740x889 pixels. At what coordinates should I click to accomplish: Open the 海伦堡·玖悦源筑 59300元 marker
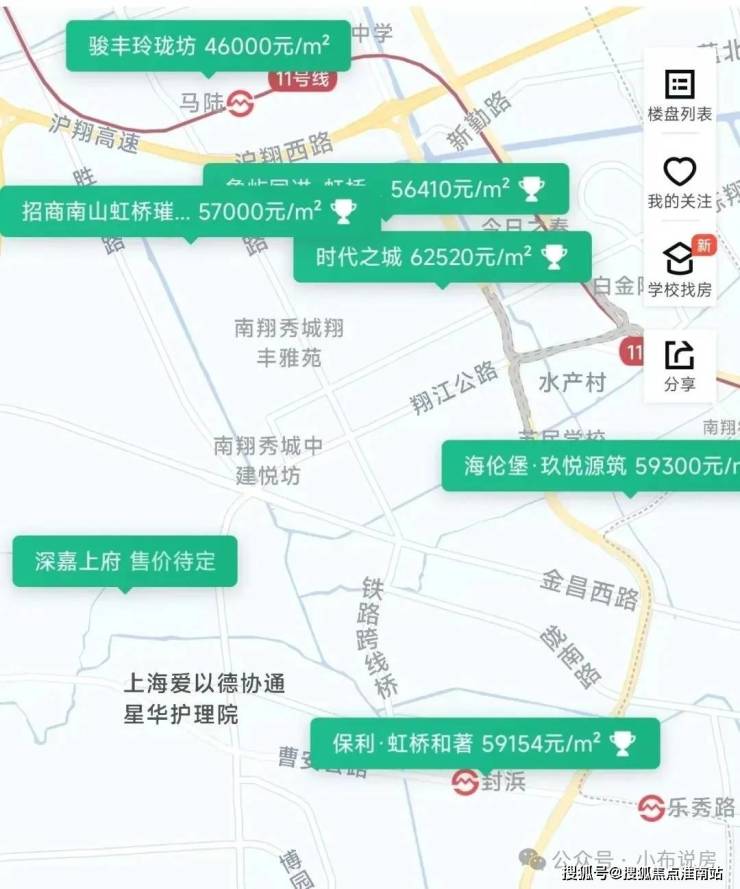point(592,466)
